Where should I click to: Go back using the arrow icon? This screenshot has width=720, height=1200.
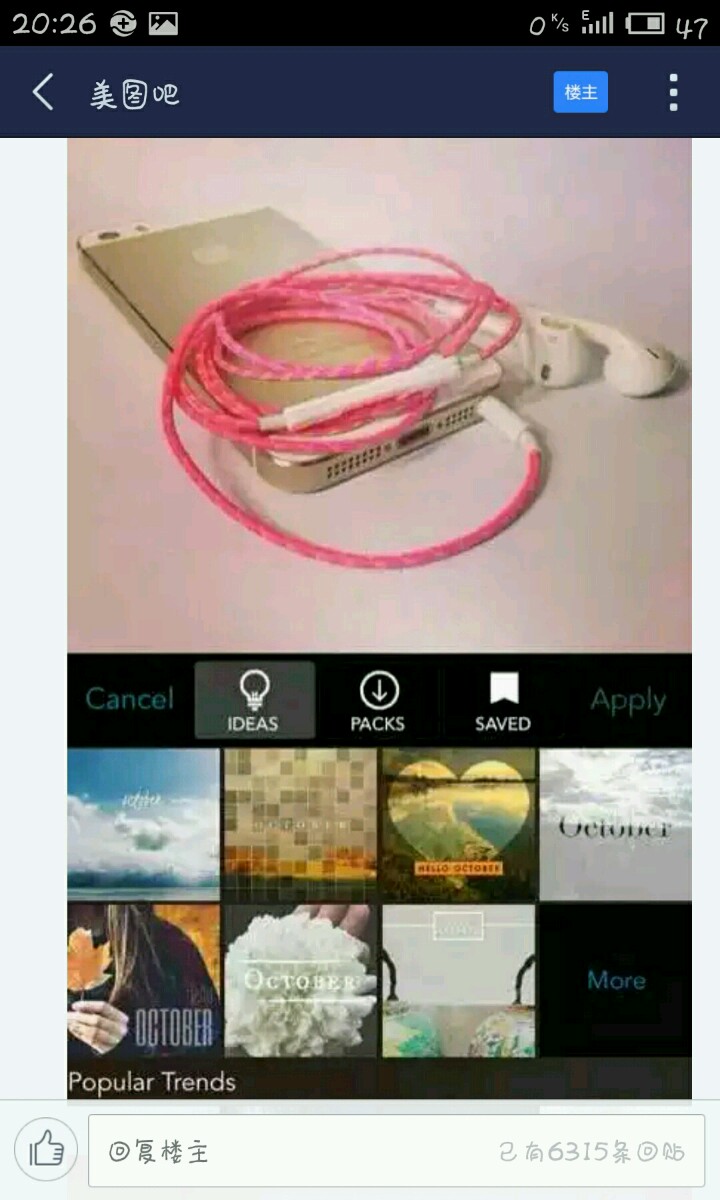point(42,92)
